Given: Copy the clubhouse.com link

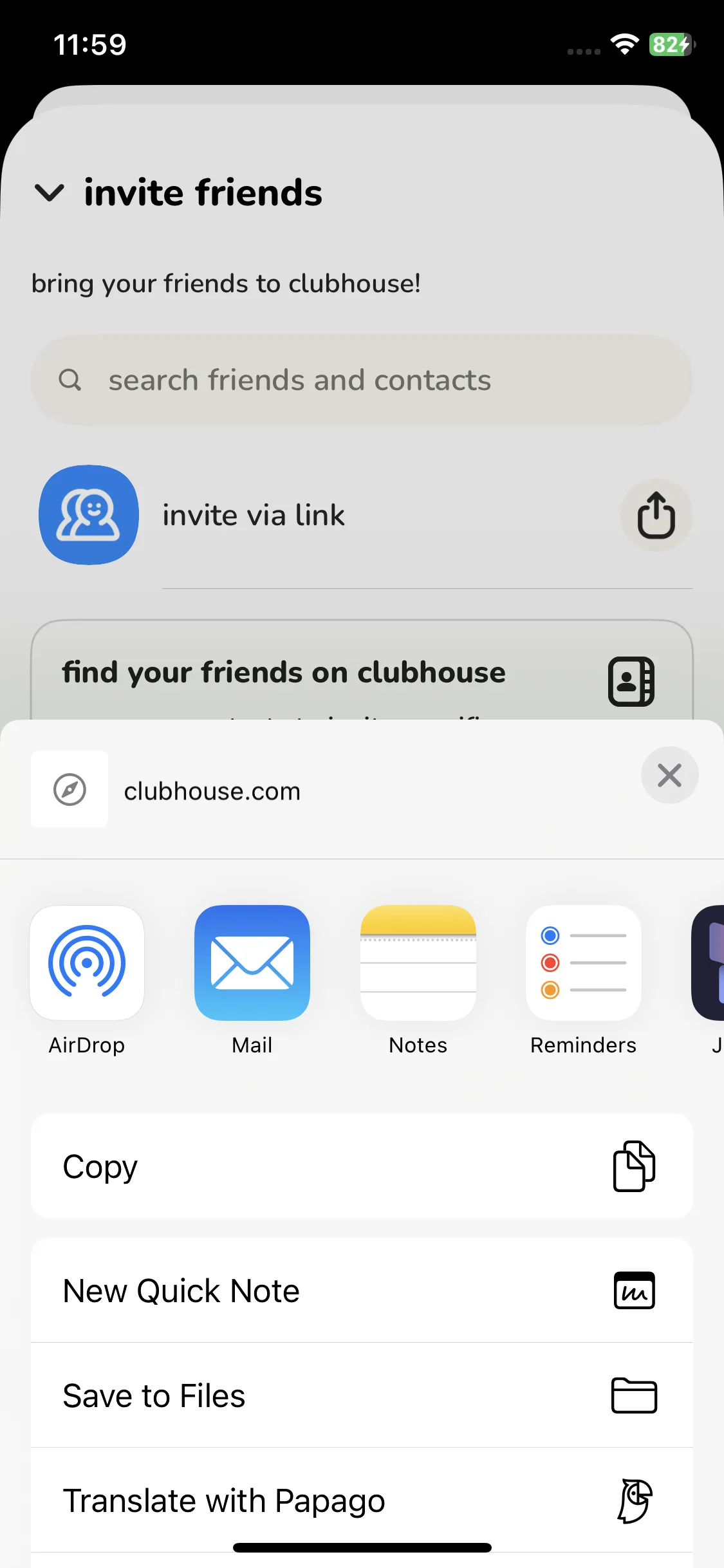Looking at the screenshot, I should click(x=362, y=1166).
